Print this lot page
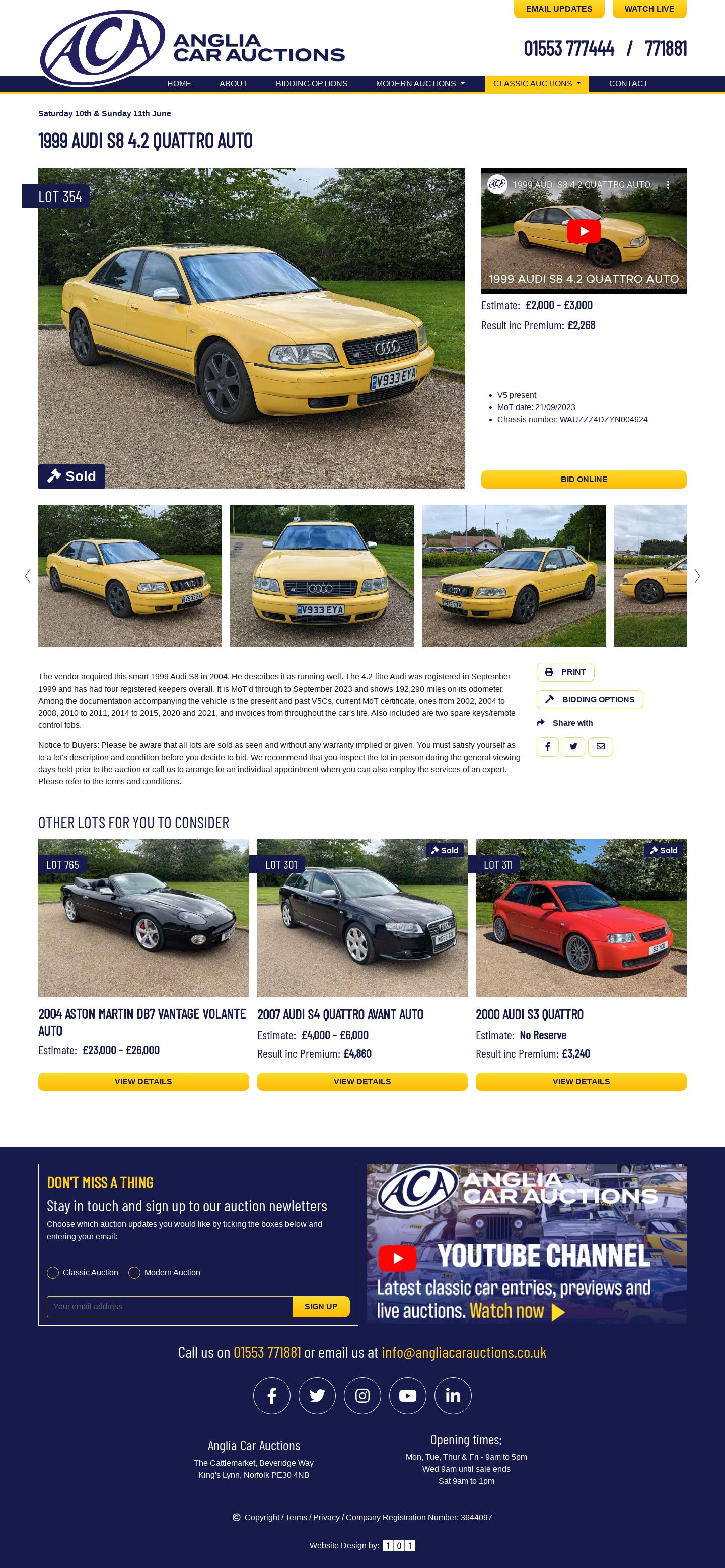725x1568 pixels. [565, 672]
